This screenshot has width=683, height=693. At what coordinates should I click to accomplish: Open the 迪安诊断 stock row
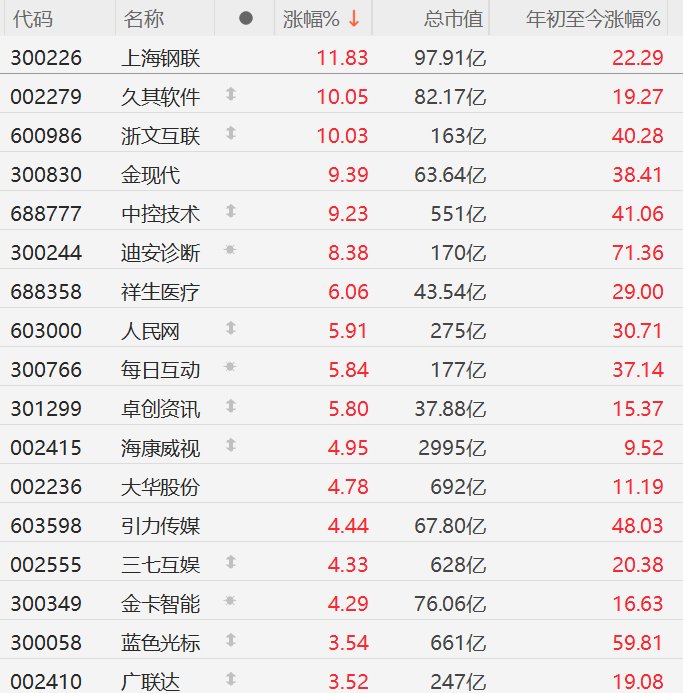160,253
